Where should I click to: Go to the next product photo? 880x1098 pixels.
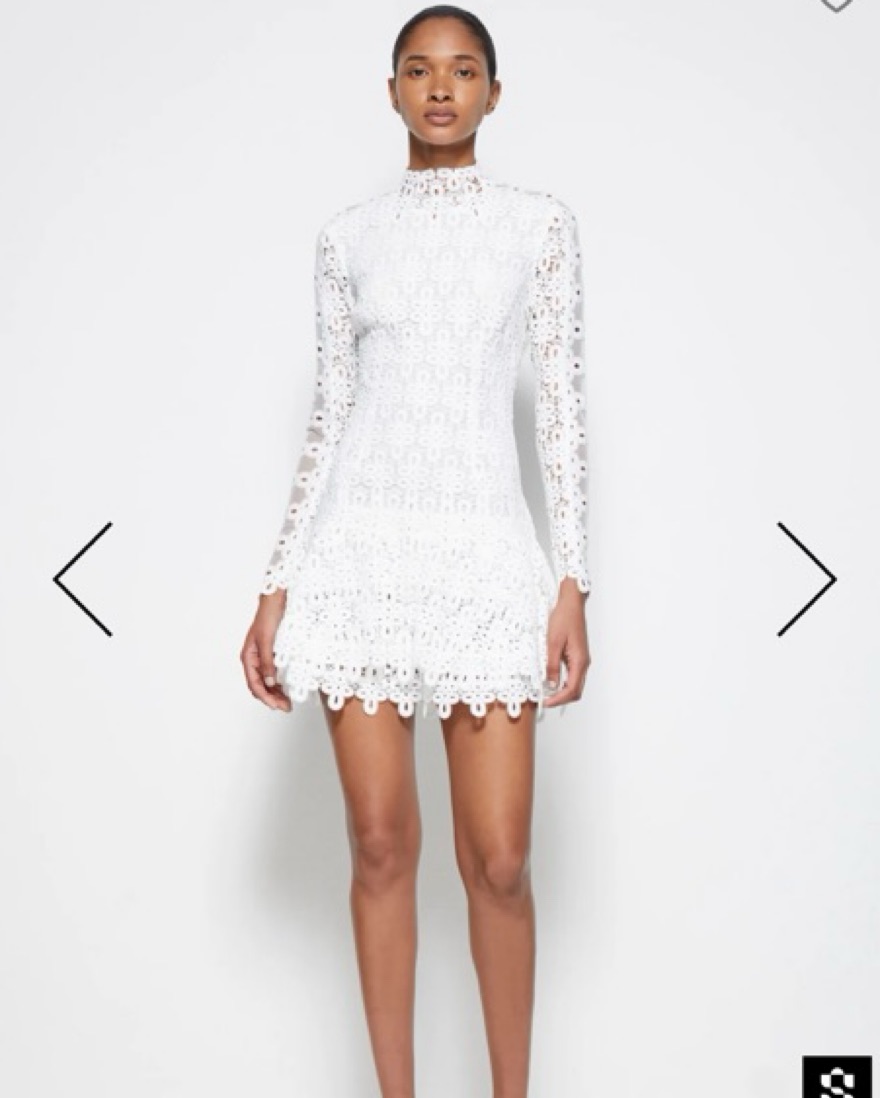[806, 579]
